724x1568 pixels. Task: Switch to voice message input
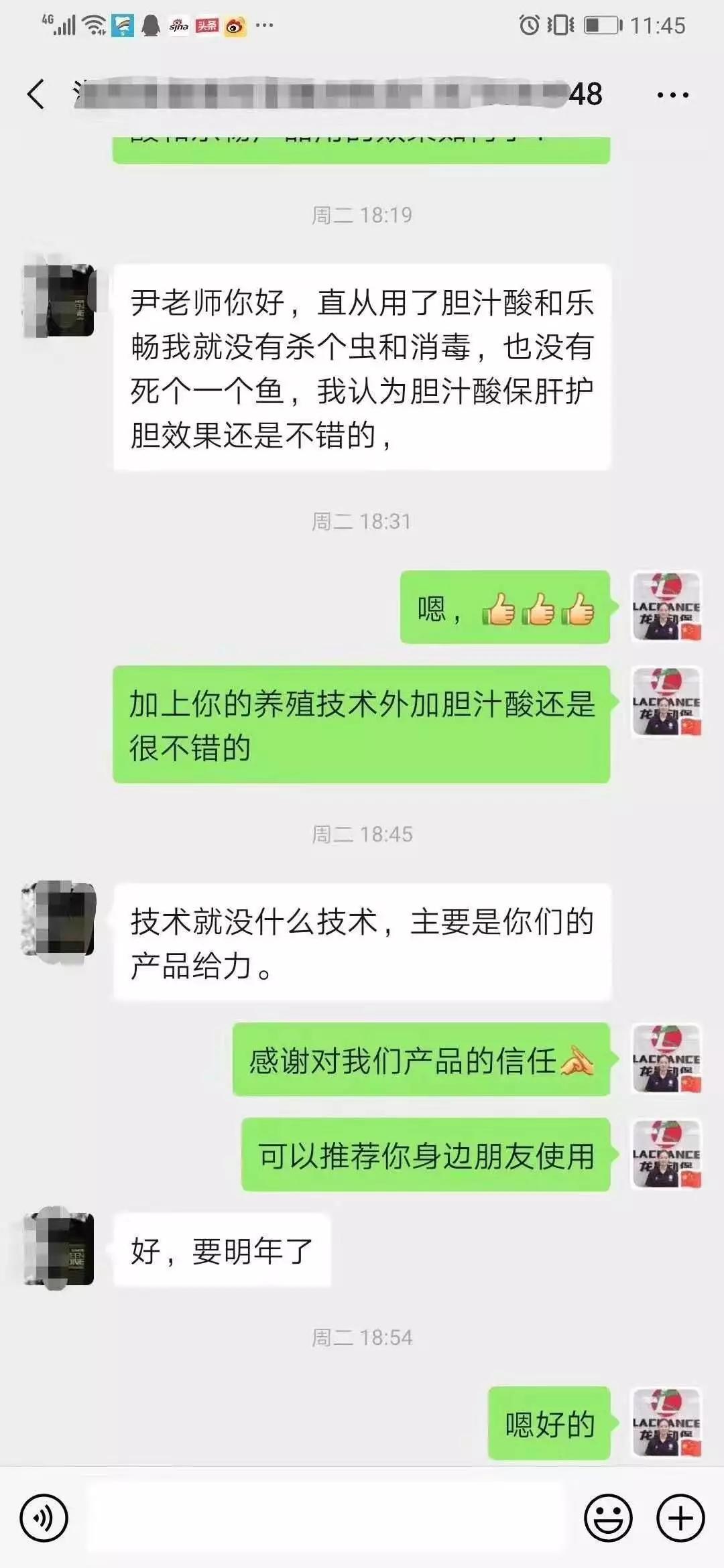[x=44, y=1518]
